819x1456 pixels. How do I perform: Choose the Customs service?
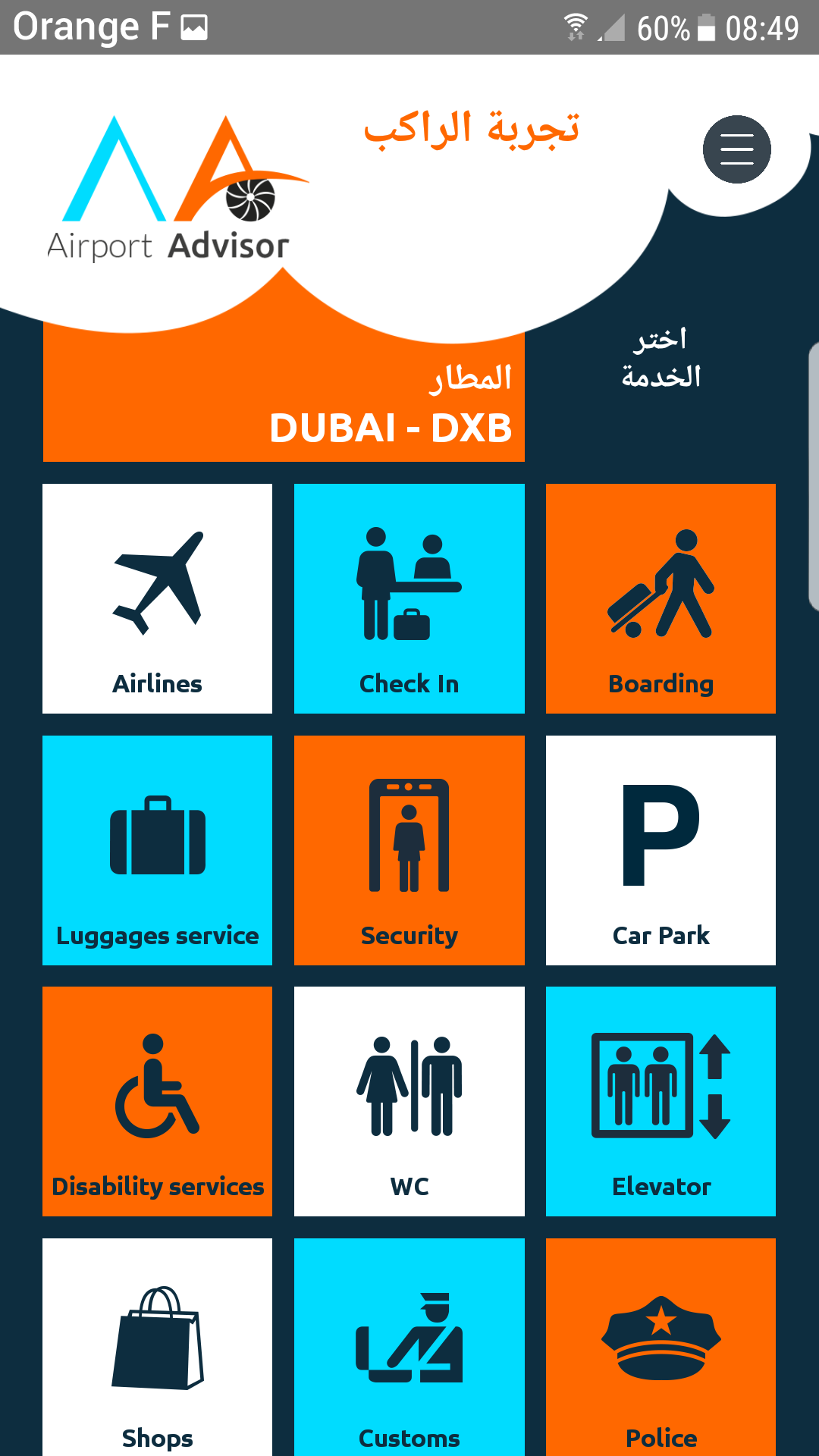click(409, 1347)
